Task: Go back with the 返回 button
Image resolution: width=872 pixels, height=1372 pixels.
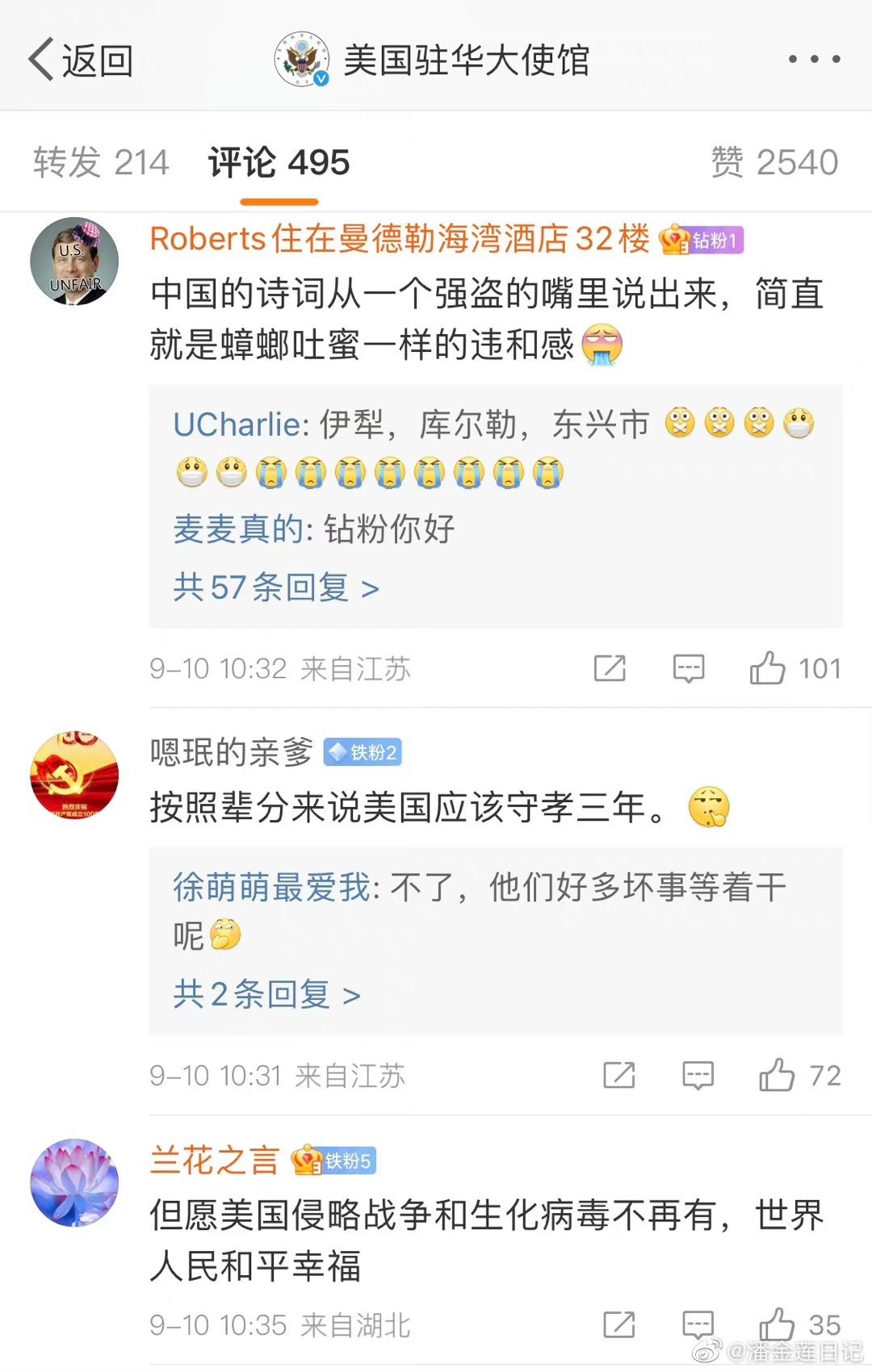Action: click(81, 61)
